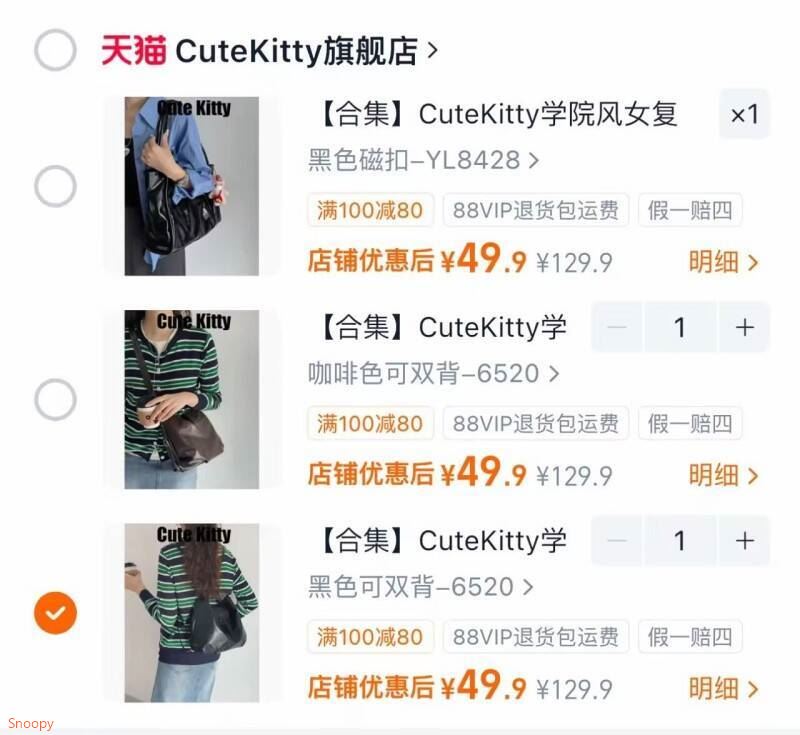Image resolution: width=800 pixels, height=735 pixels.
Task: Change variant 黑色可双背-6520
Action: click(x=420, y=587)
